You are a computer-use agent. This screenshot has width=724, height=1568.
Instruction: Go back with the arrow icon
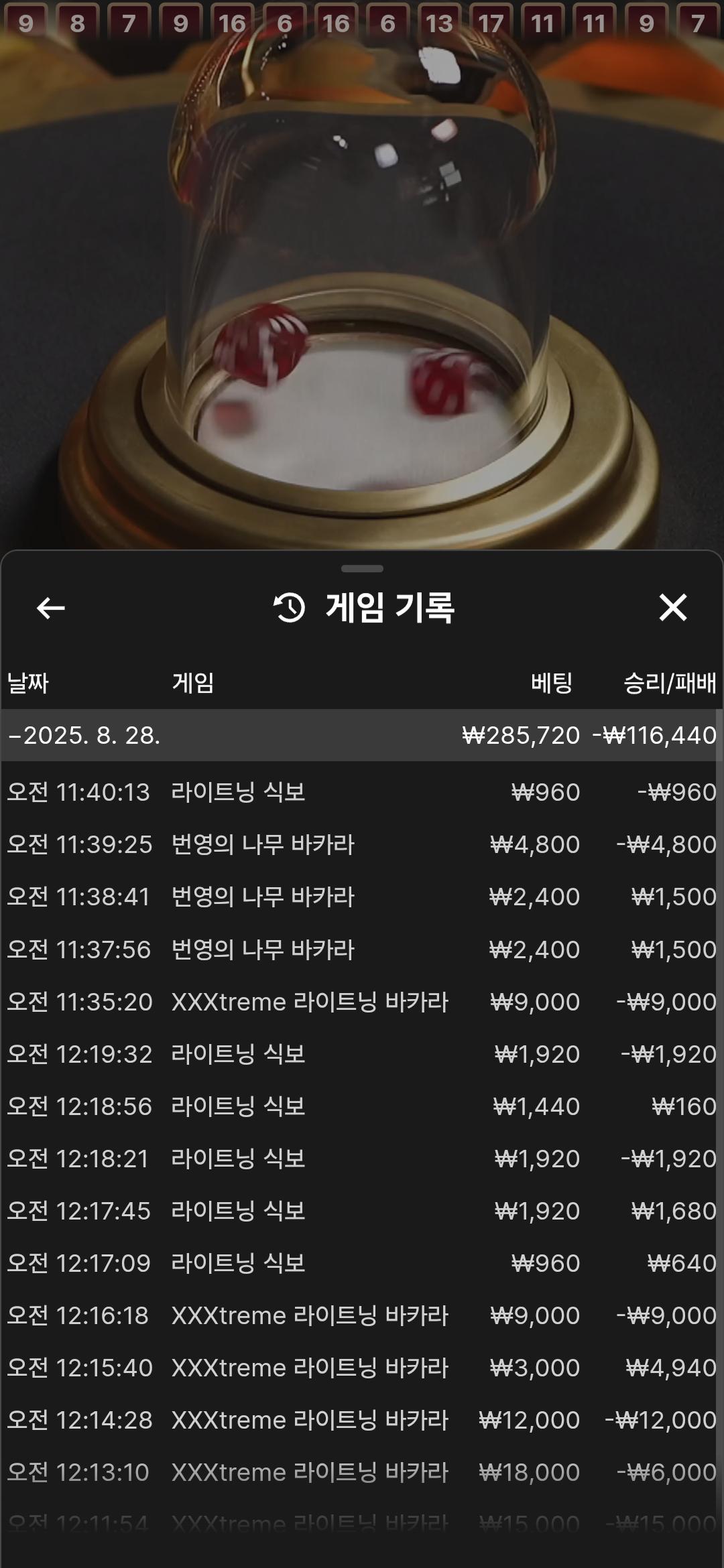click(51, 608)
